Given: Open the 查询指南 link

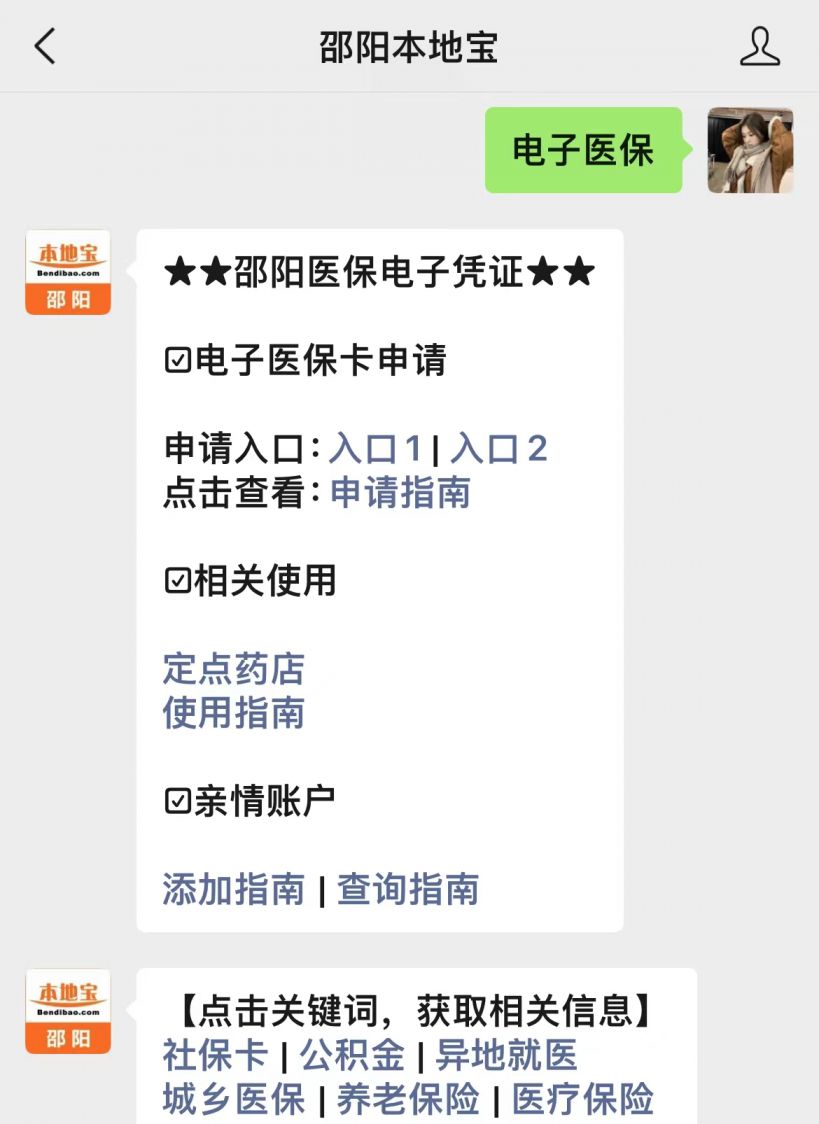Looking at the screenshot, I should click(x=408, y=889).
